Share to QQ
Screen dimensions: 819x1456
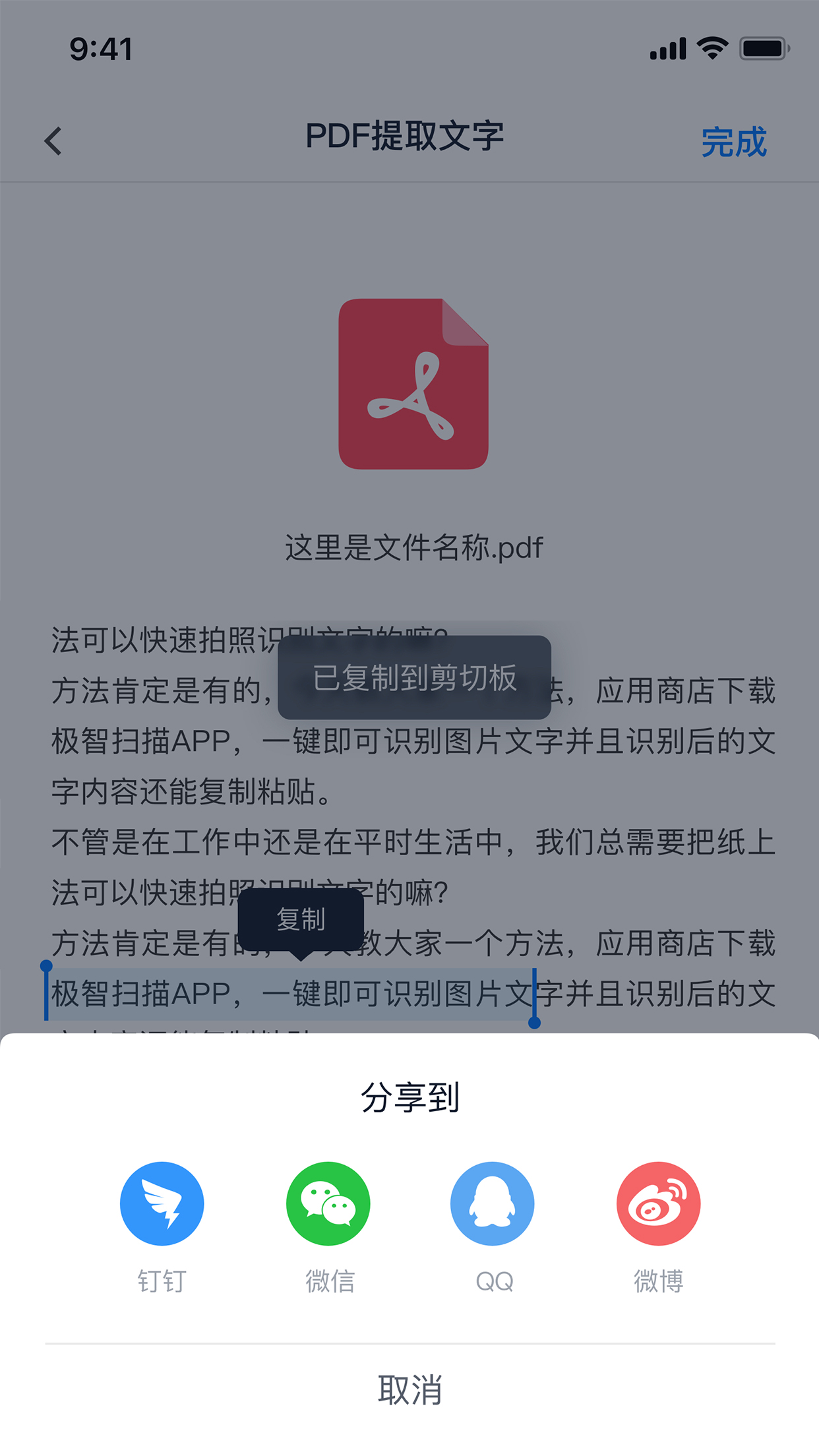493,1203
